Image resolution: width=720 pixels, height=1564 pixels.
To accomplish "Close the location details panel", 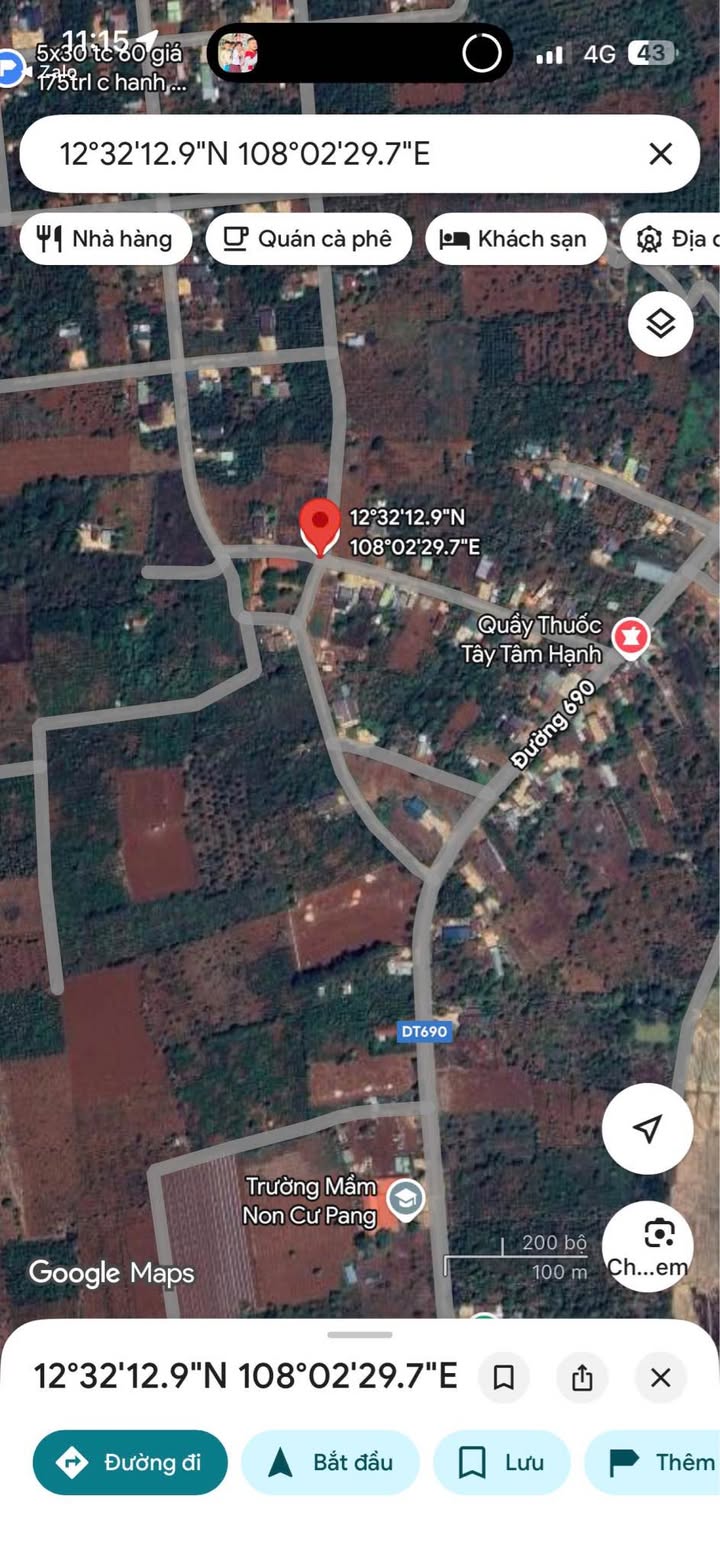I will 660,1378.
